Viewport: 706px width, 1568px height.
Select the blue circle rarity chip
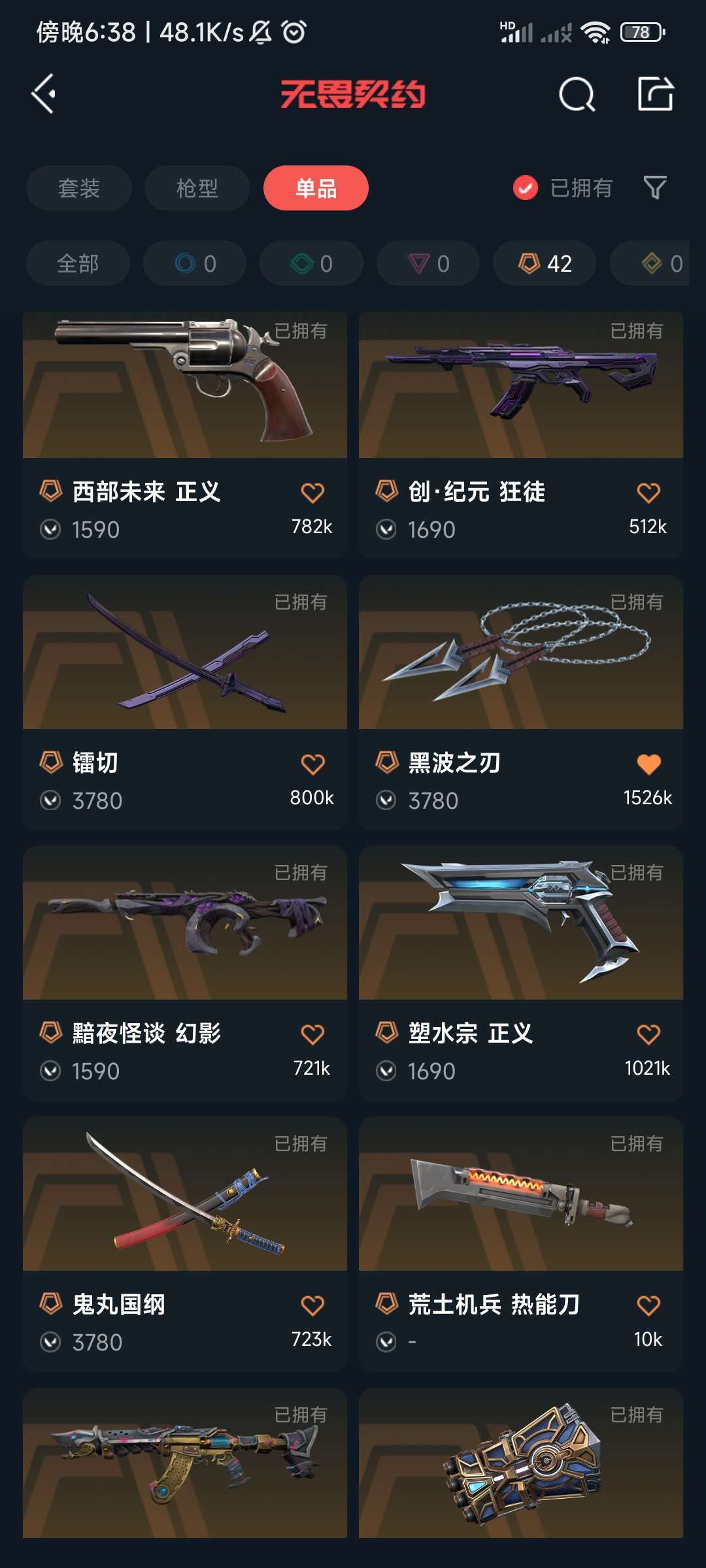click(195, 263)
